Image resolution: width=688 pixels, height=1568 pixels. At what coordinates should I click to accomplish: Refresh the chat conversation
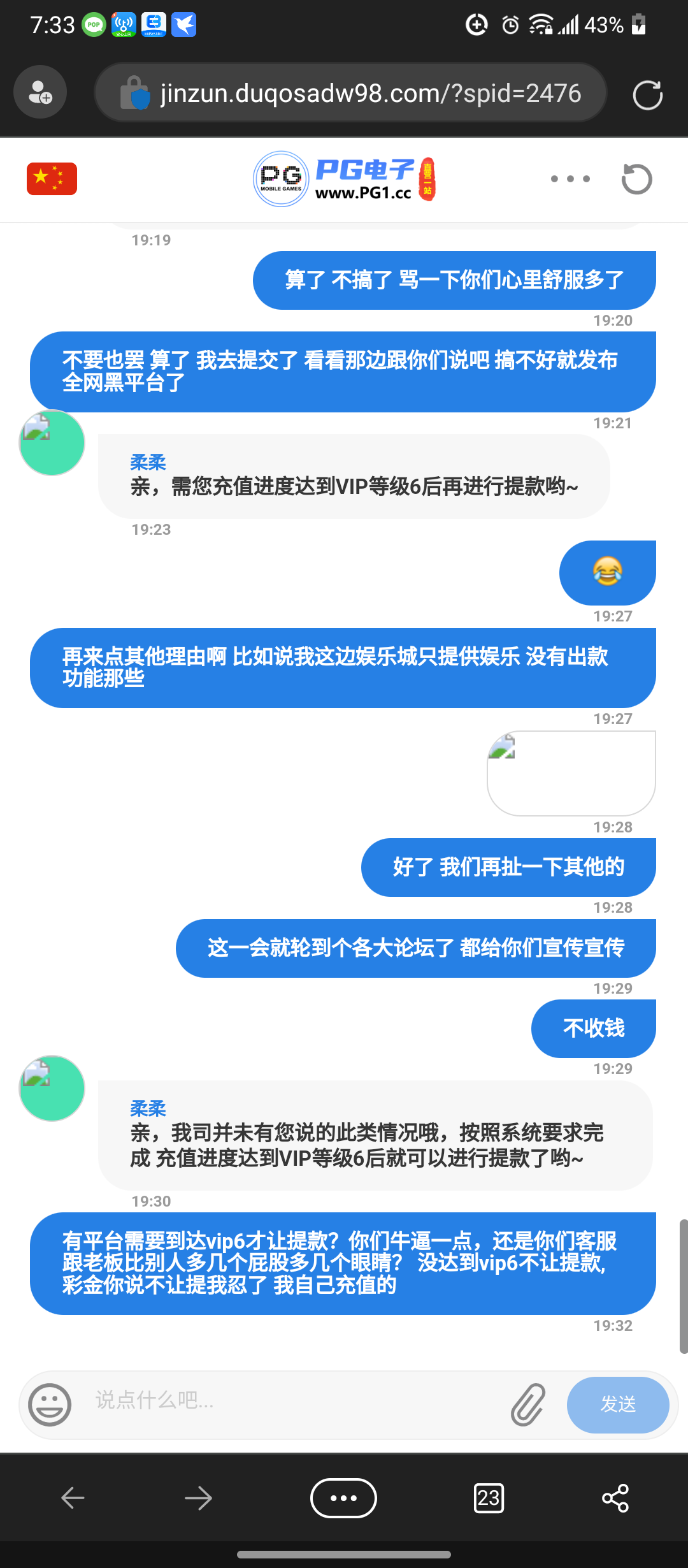(636, 179)
